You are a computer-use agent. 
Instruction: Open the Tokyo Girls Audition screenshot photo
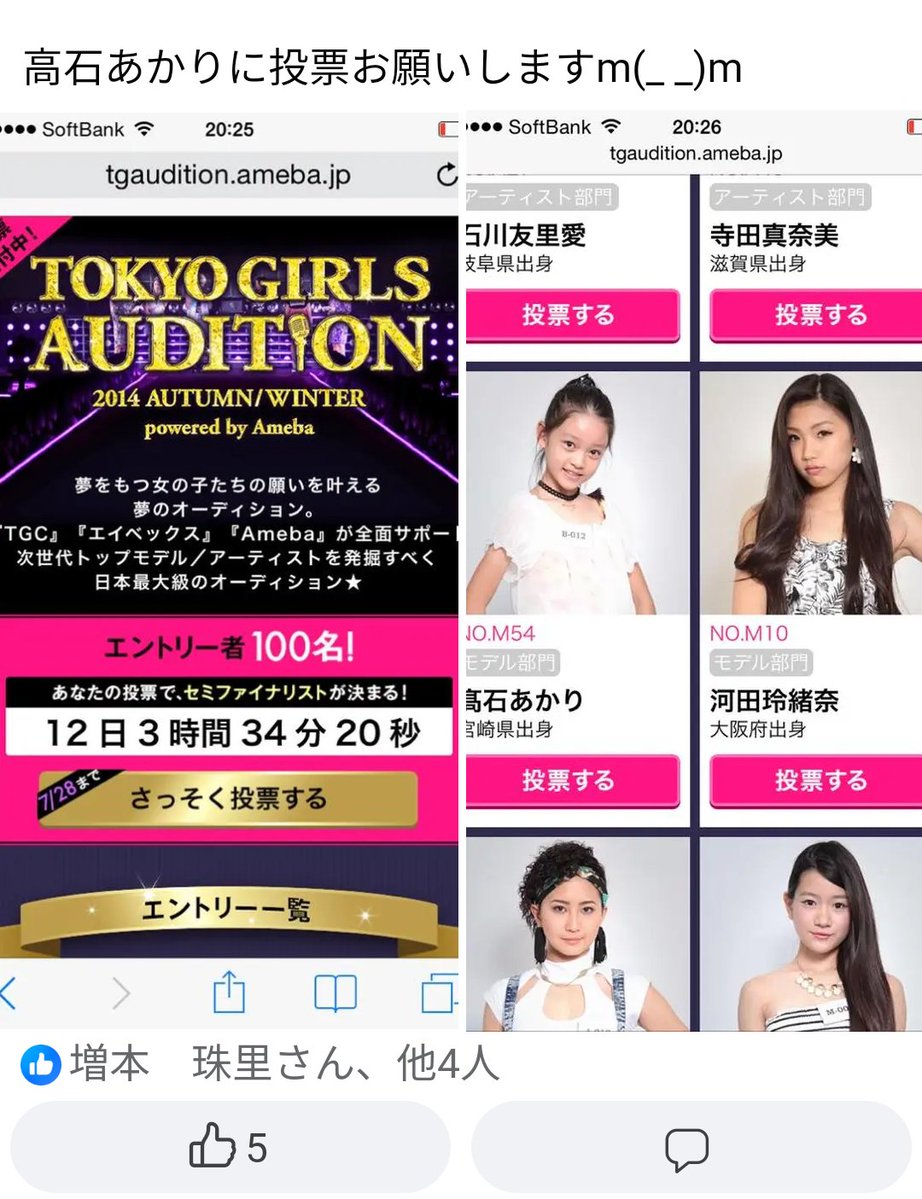(x=229, y=570)
